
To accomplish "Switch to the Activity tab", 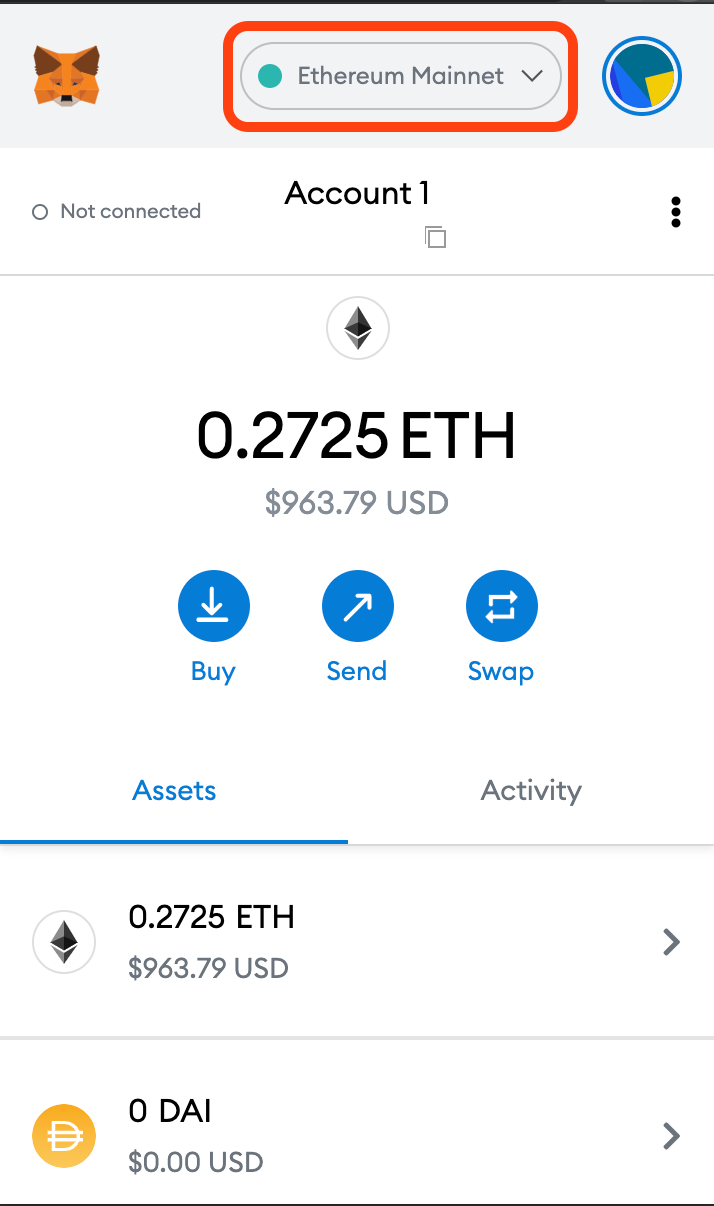I will coord(531,791).
